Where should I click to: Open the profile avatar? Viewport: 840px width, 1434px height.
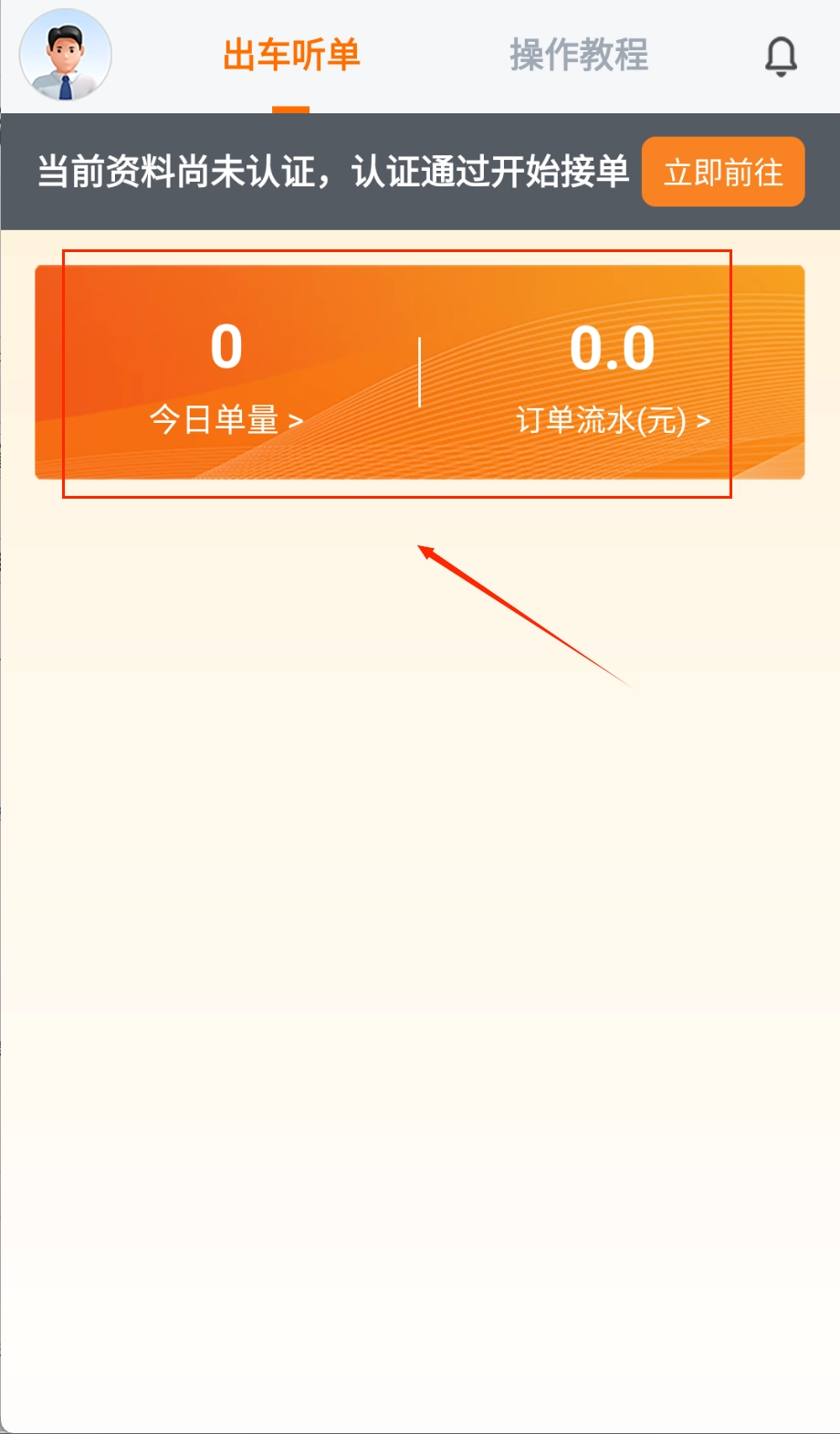pyautogui.click(x=66, y=55)
